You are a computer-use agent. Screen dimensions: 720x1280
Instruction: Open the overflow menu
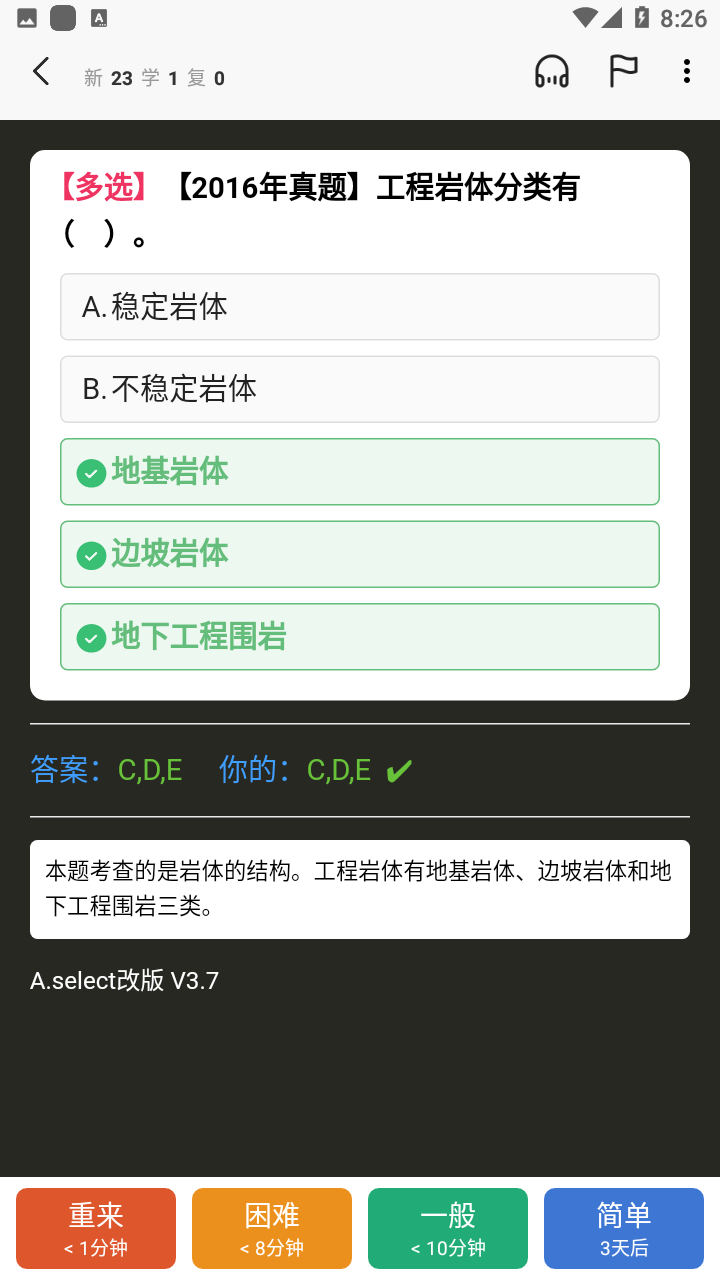pyautogui.click(x=686, y=72)
